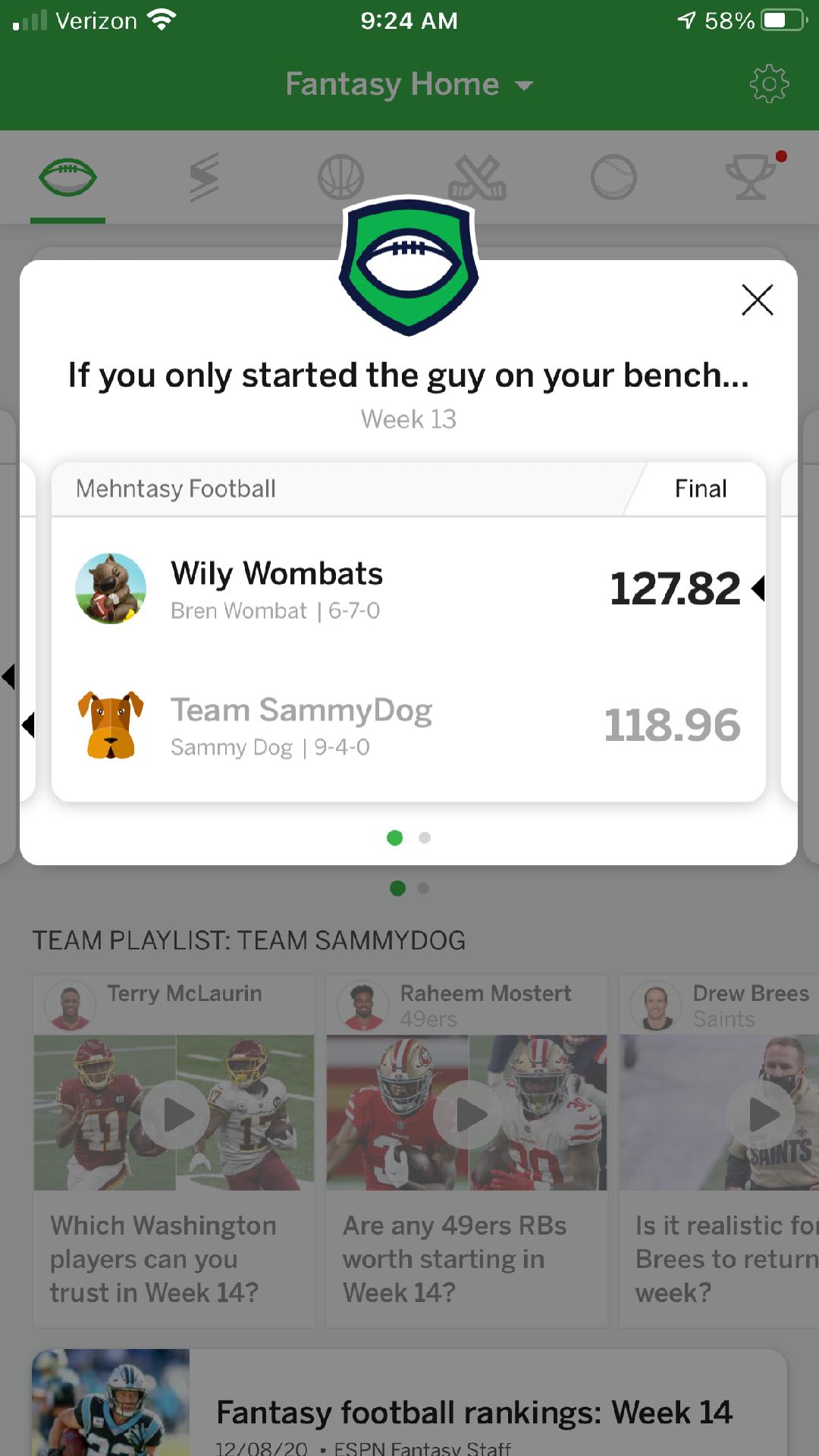Screen dimensions: 819x1456
Task: Select the second popup page dot
Action: [x=425, y=838]
